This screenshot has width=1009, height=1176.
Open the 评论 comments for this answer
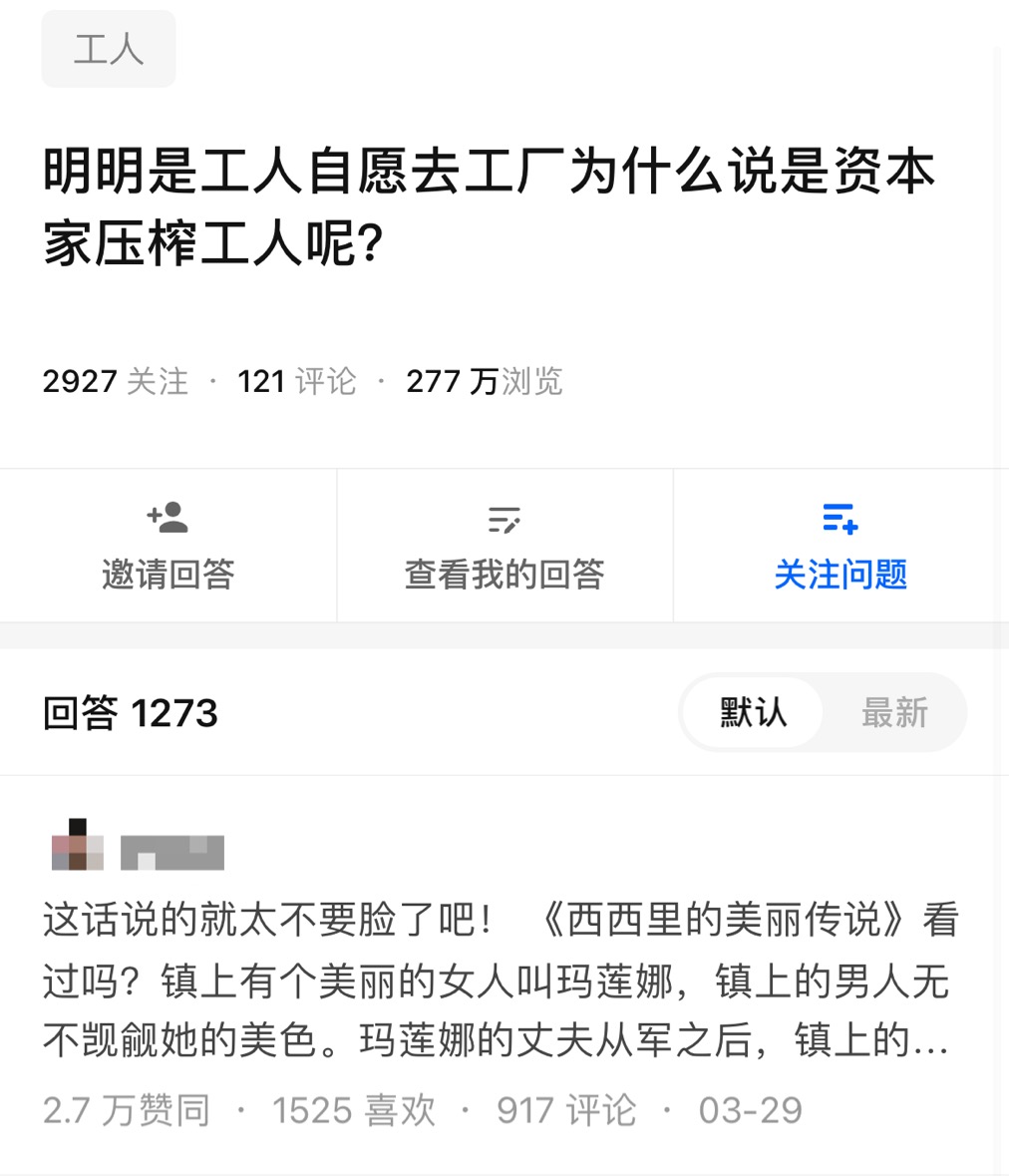[564, 1108]
